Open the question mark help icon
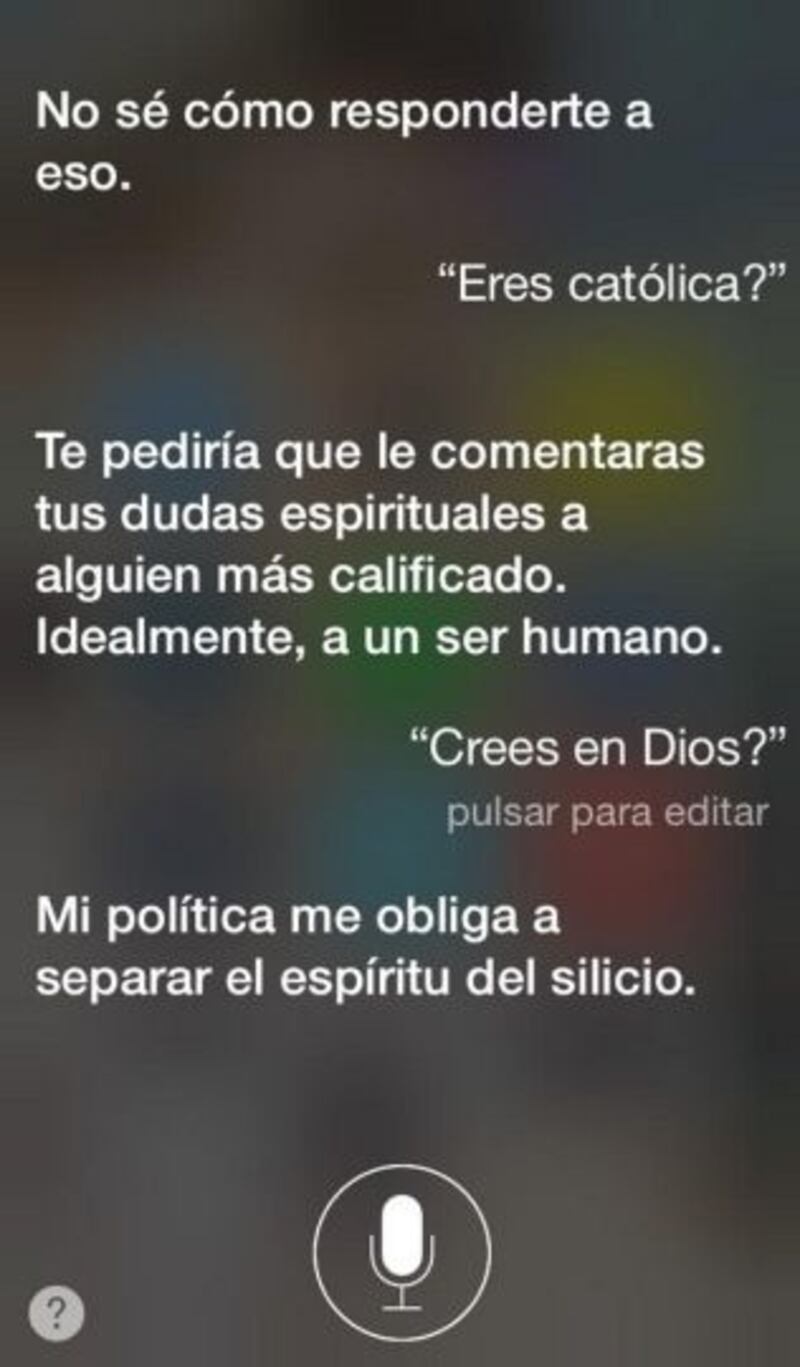 57,1312
